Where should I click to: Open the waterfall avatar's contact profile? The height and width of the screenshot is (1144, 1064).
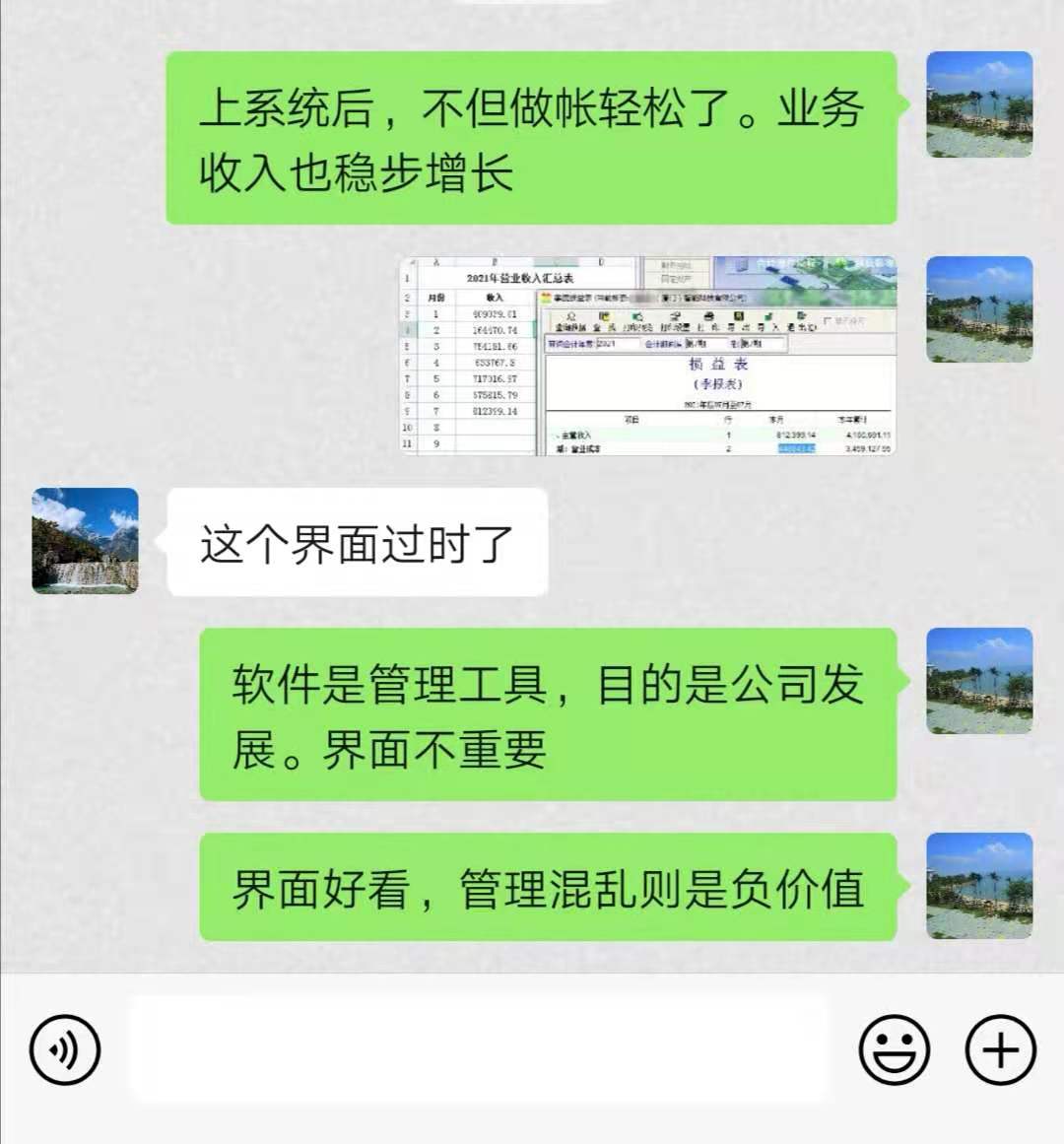point(86,541)
